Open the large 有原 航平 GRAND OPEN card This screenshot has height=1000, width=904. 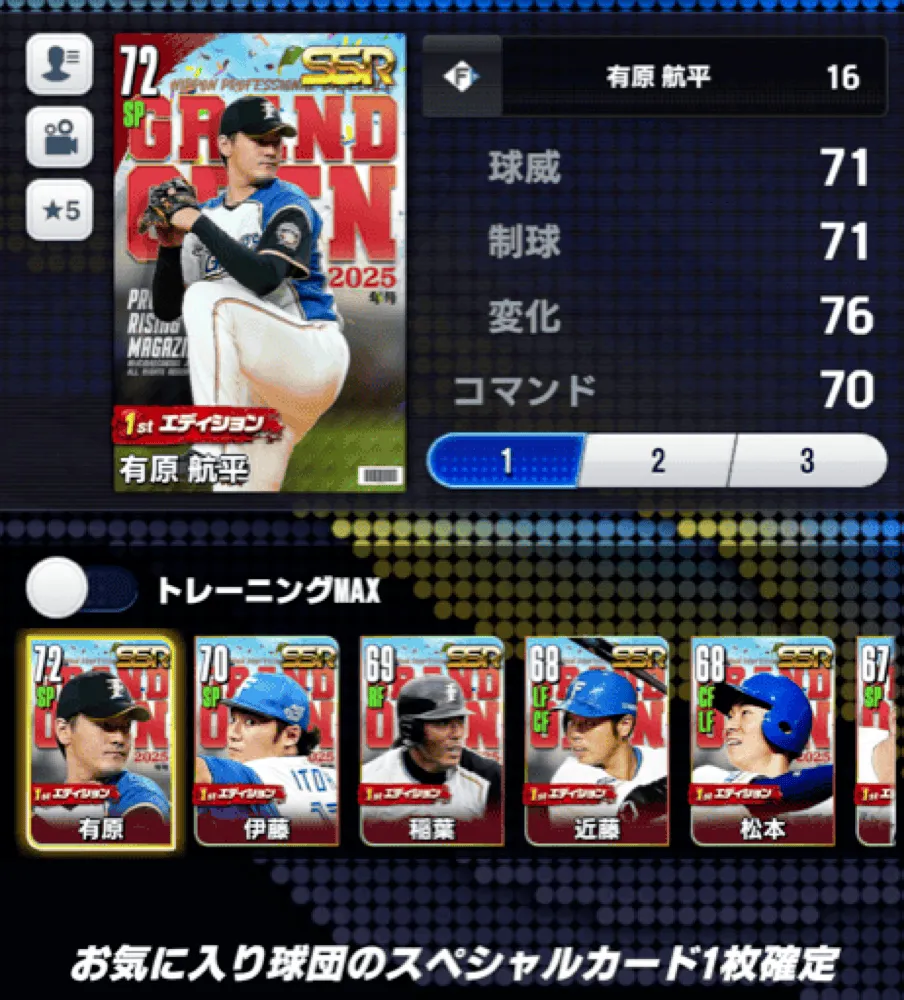[260, 262]
